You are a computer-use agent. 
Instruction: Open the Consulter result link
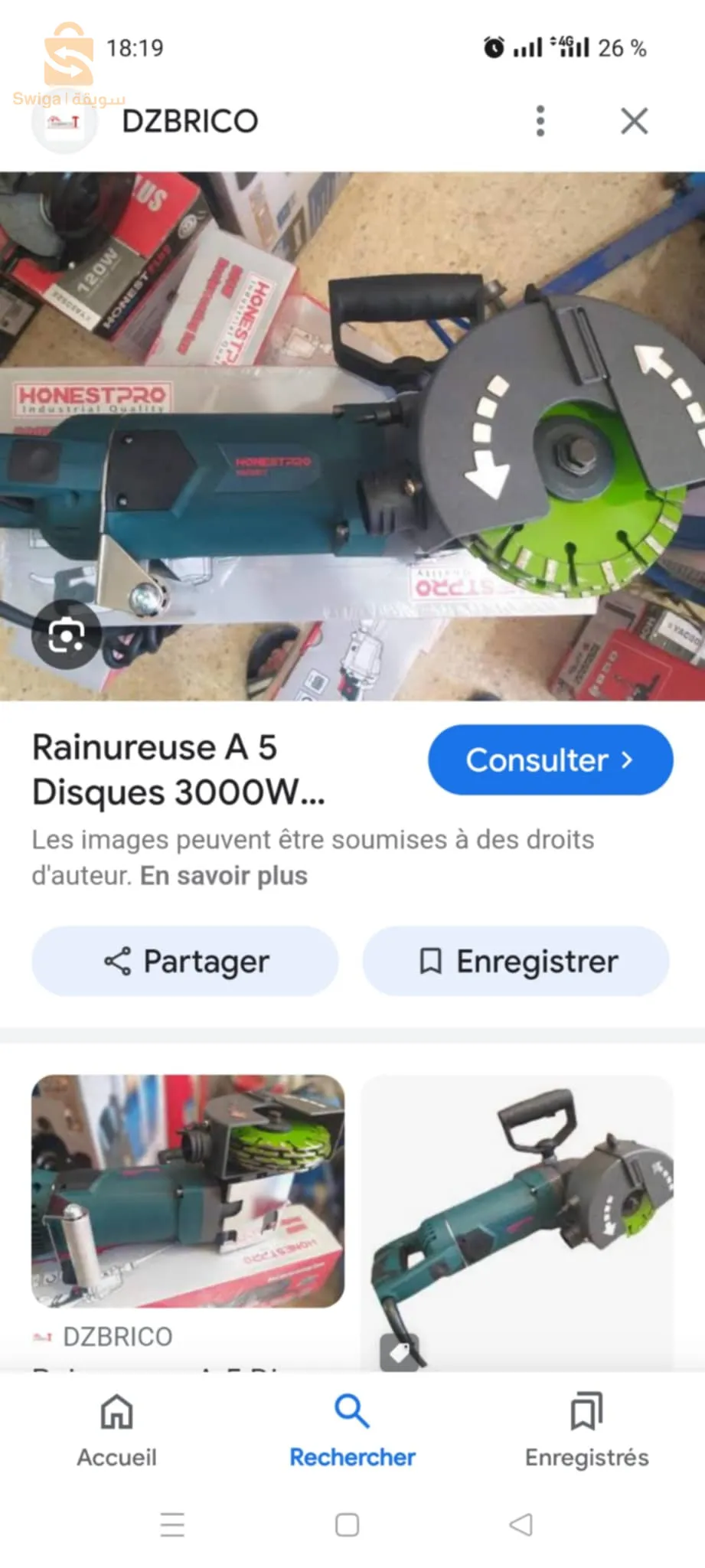pos(550,759)
